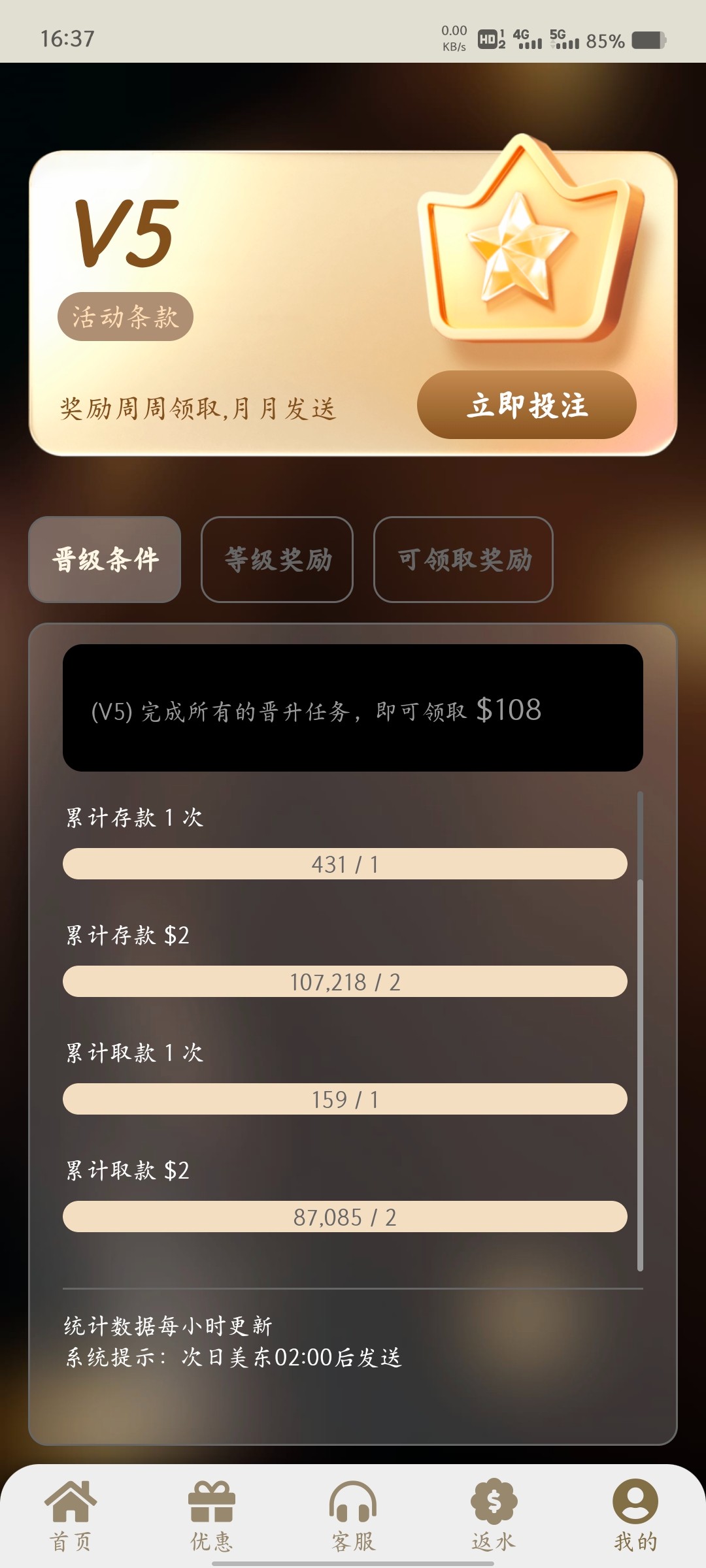The width and height of the screenshot is (706, 1568).
Task: Open the 活动条款 terms button
Action: pyautogui.click(x=125, y=317)
